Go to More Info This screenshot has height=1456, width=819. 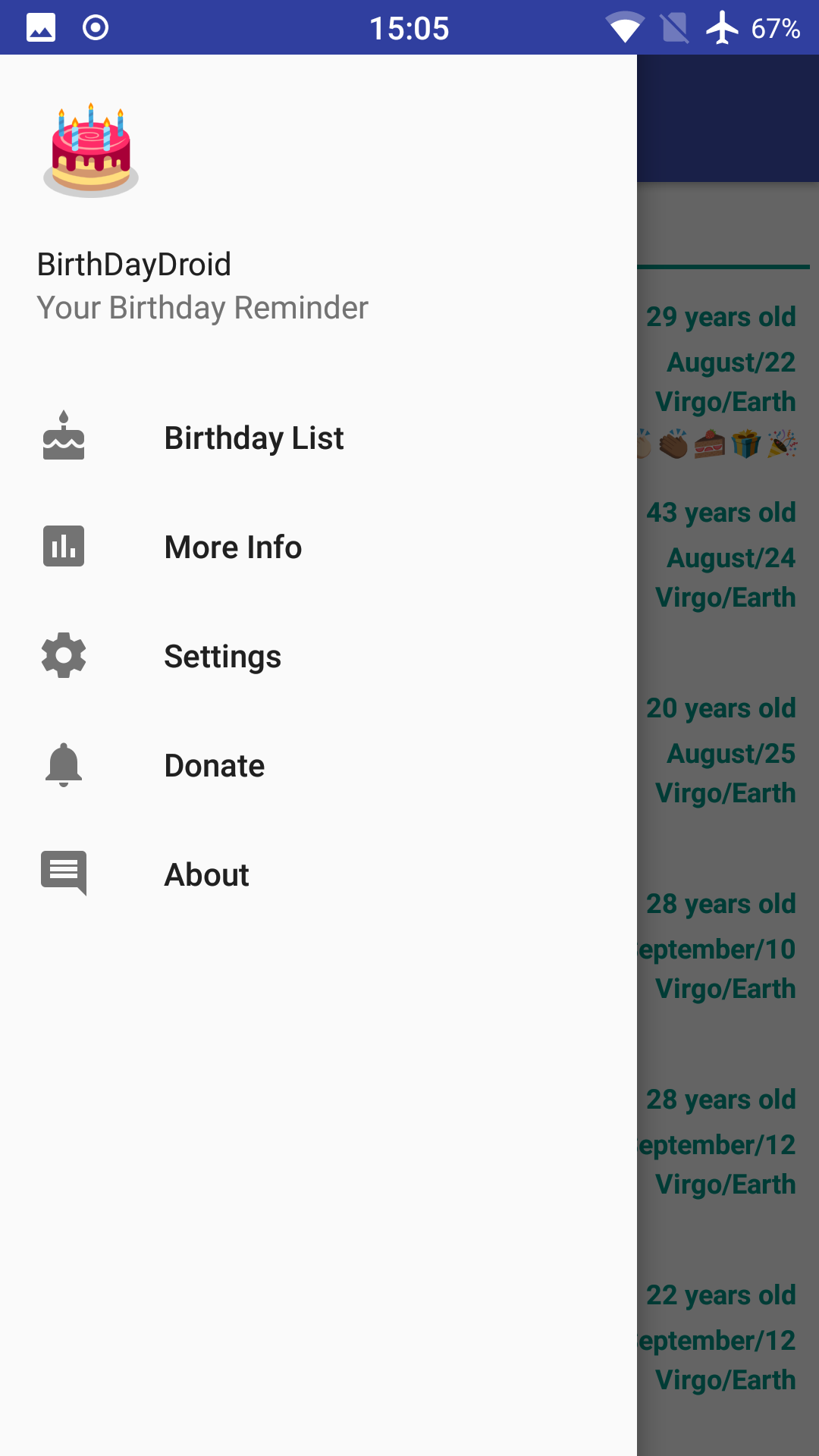(233, 548)
